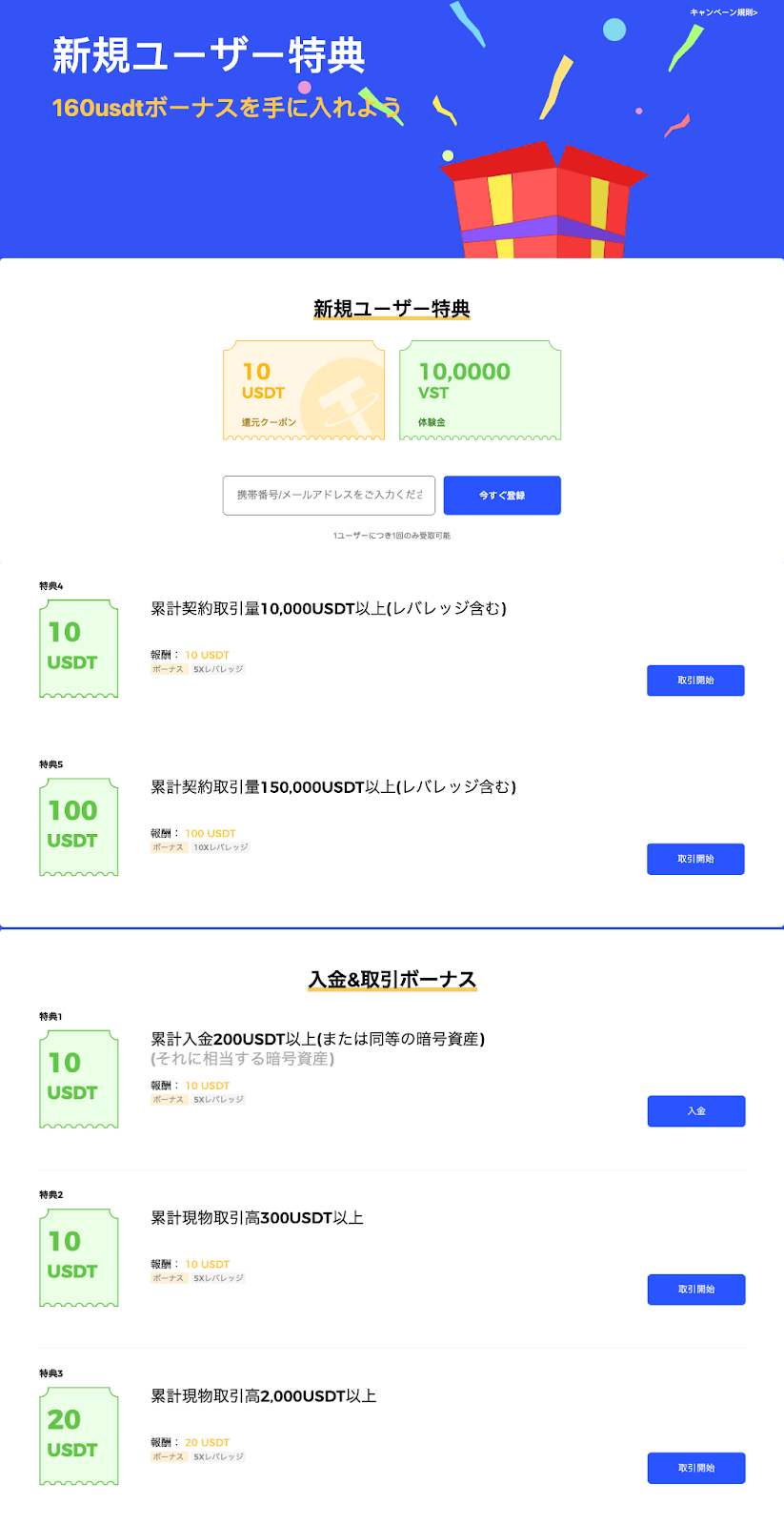Start trading for 特典4 10,000USDT reward
Screen dimensions: 784x1525
pos(695,681)
